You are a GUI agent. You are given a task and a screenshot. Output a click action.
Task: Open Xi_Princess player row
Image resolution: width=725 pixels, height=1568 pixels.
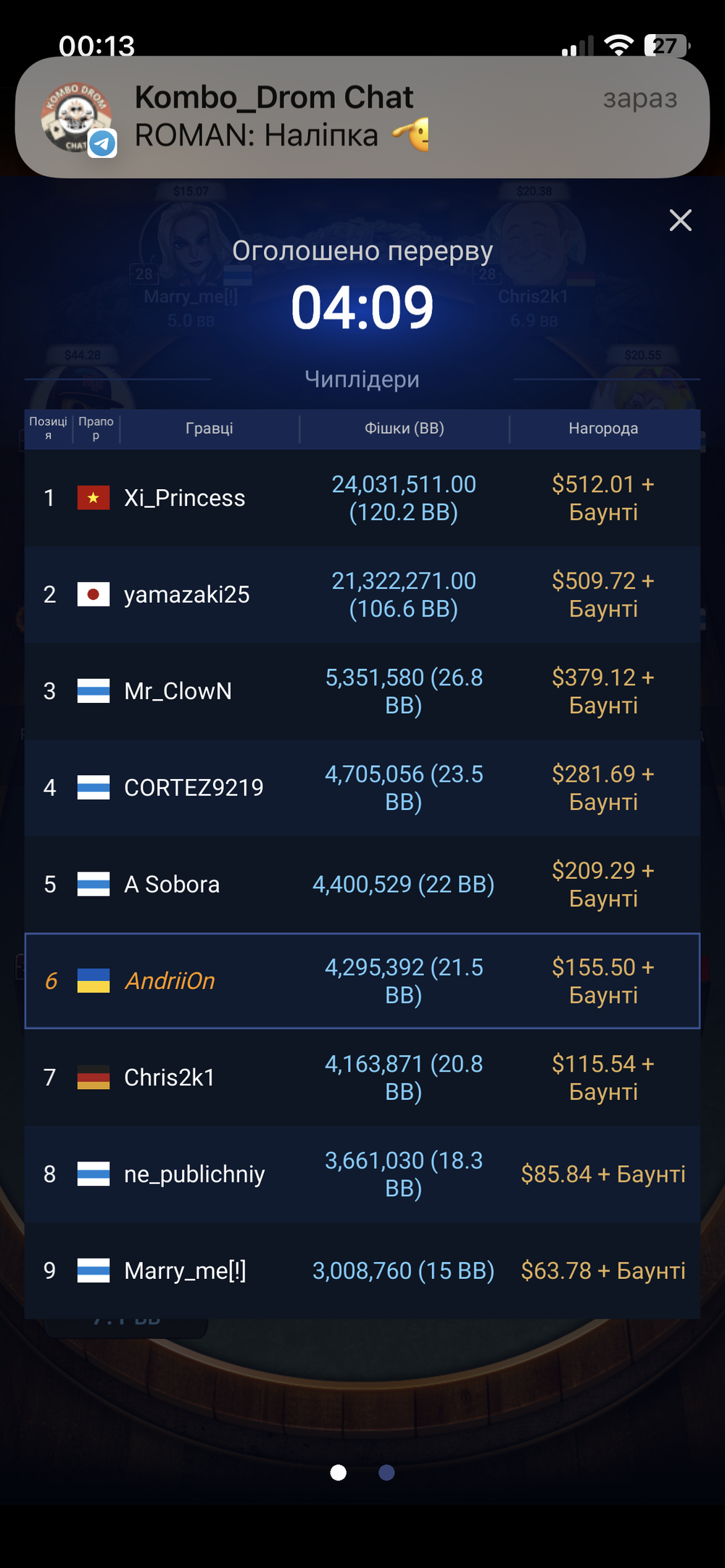pos(362,498)
